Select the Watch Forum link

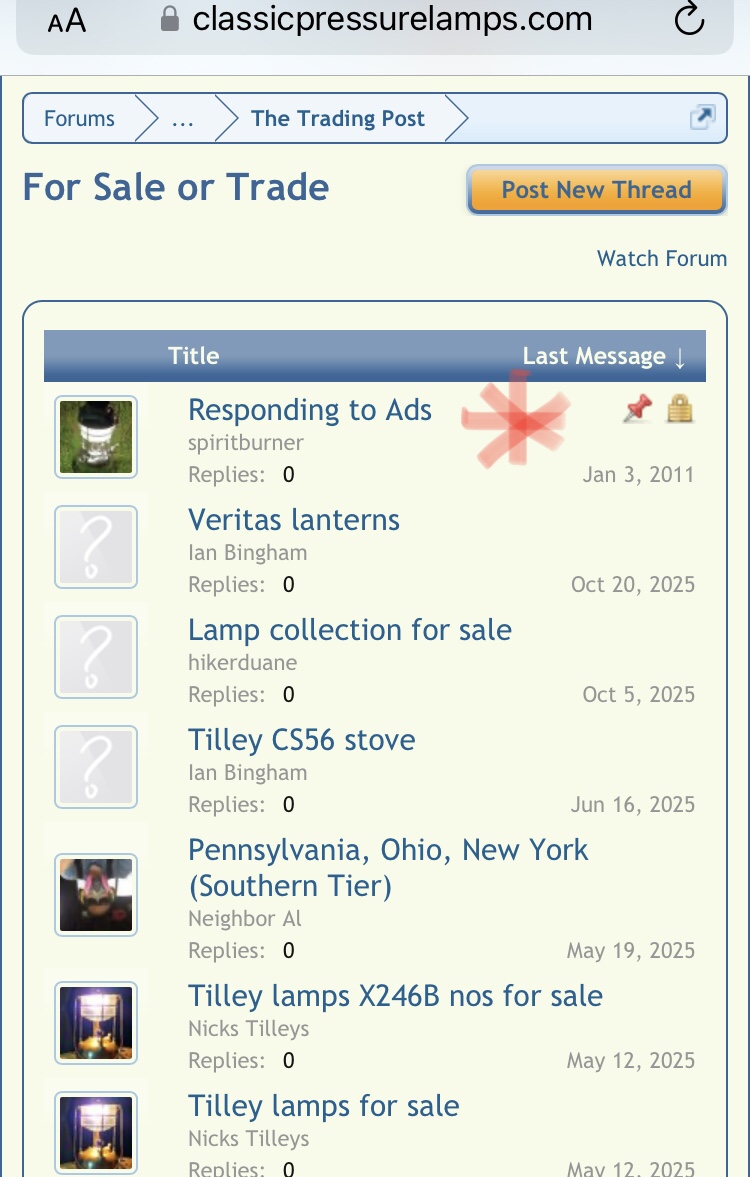(x=661, y=258)
